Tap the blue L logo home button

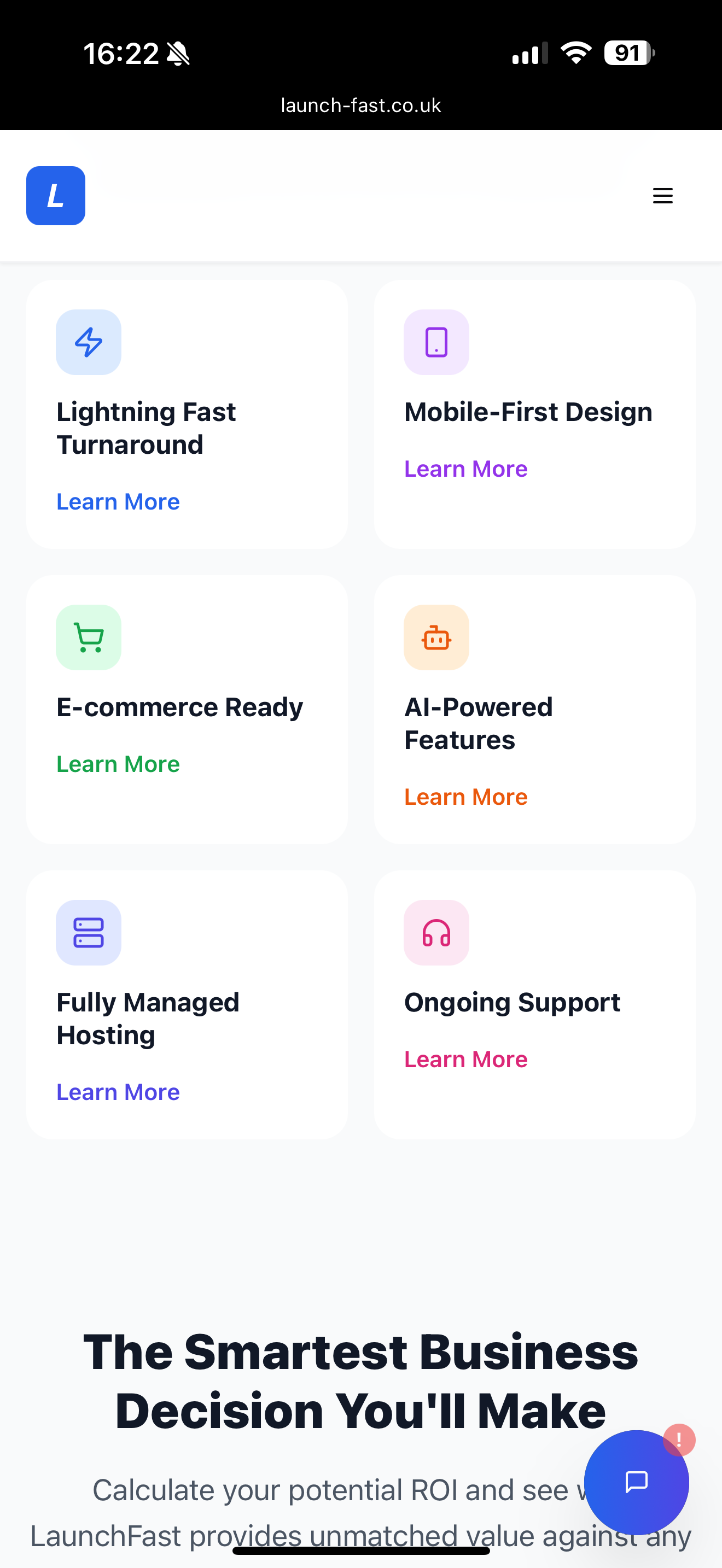(55, 196)
